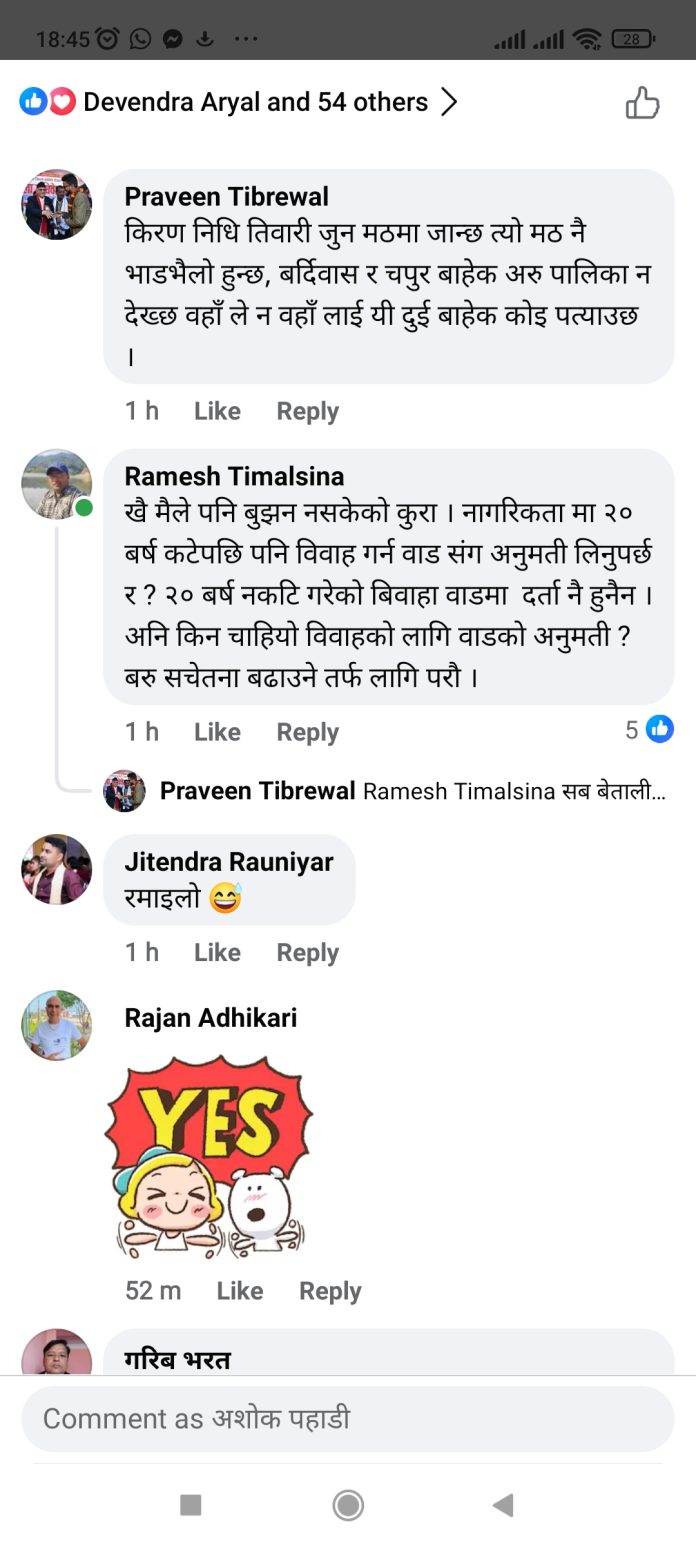Like the post with thumbs-up icon

642,102
